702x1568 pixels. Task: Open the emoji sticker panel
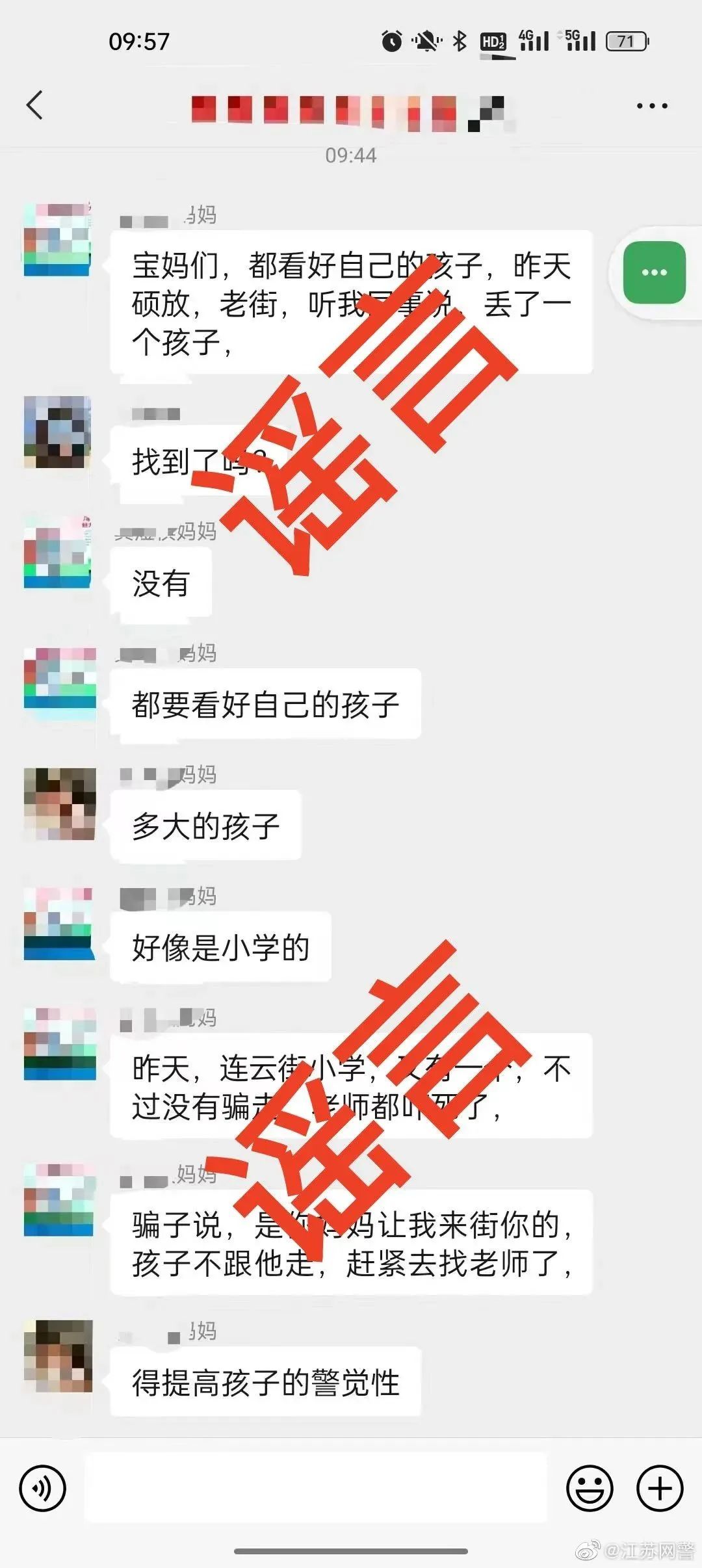coord(590,1487)
